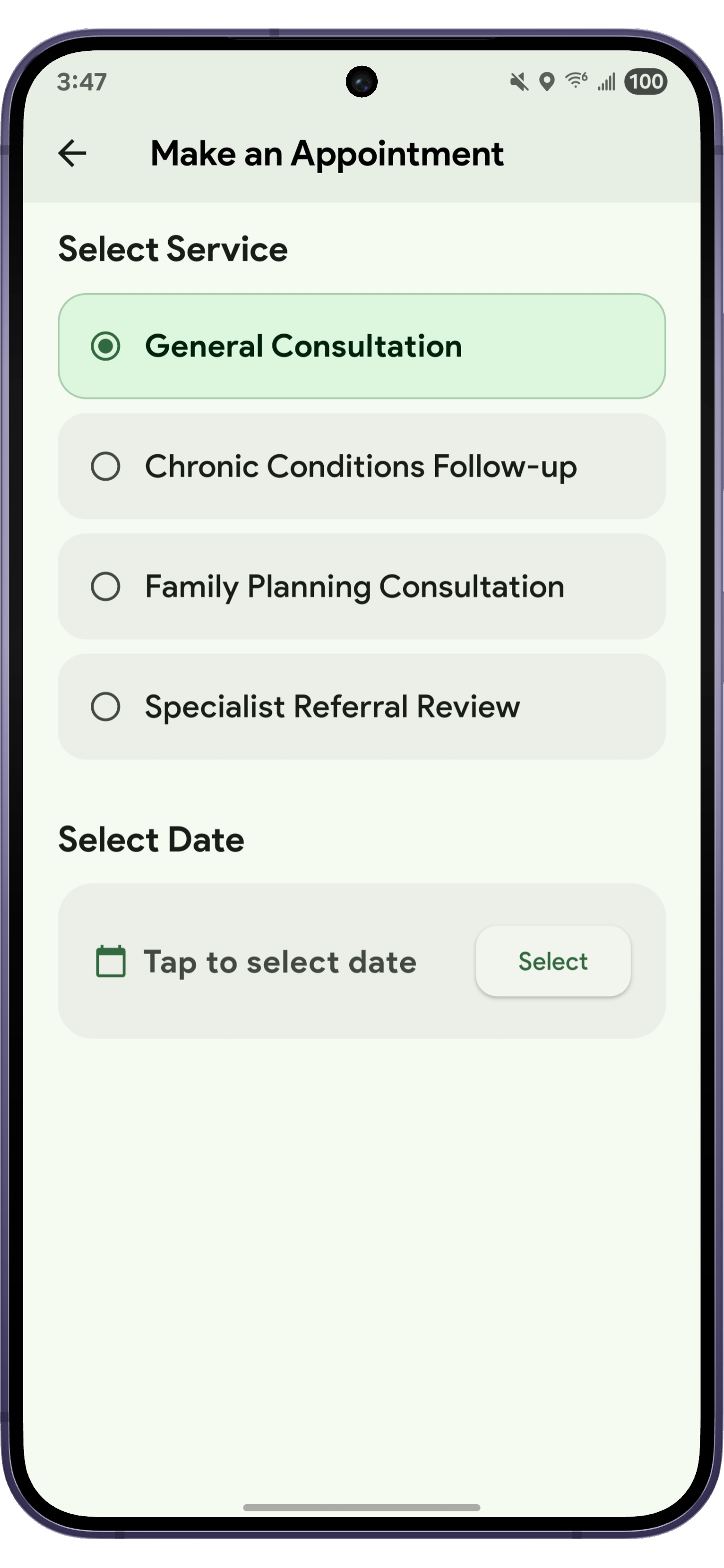Tap the location icon in status bar
Viewport: 724px width, 1568px height.
click(x=547, y=82)
